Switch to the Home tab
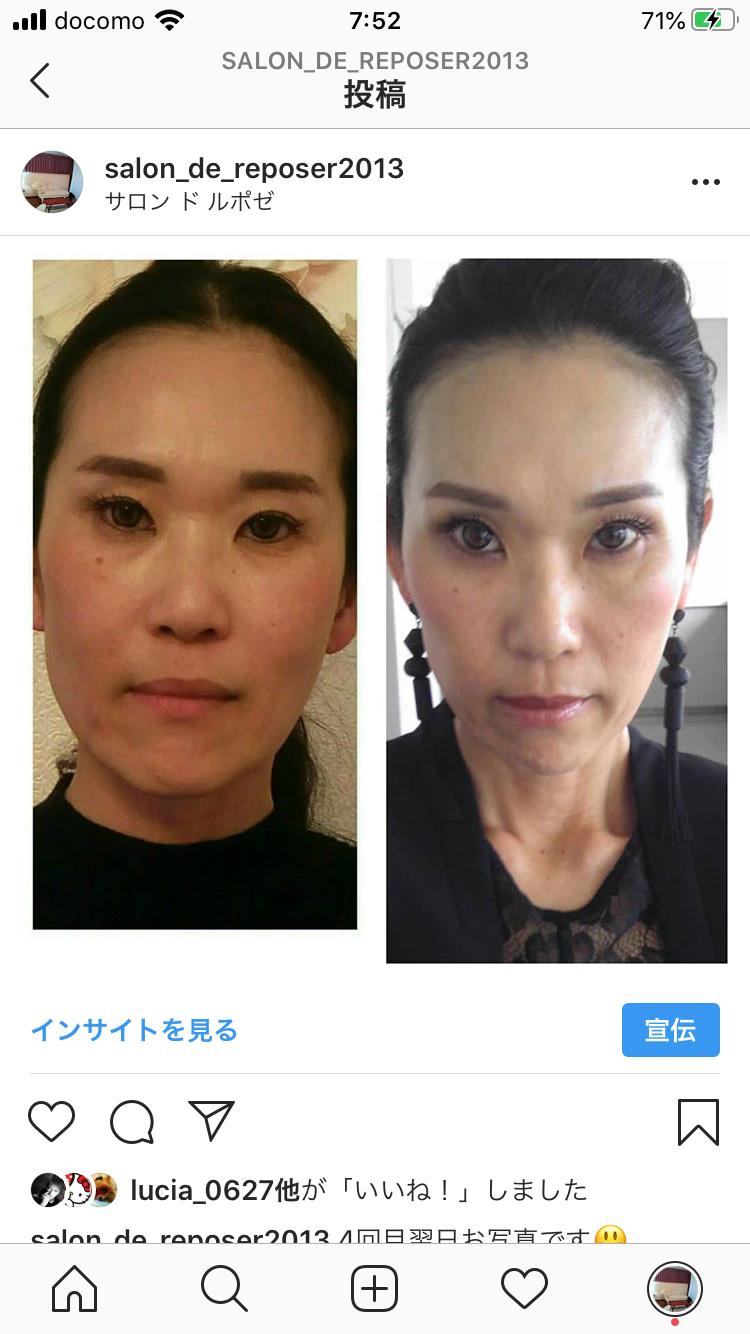The image size is (750, 1334). [75, 1289]
